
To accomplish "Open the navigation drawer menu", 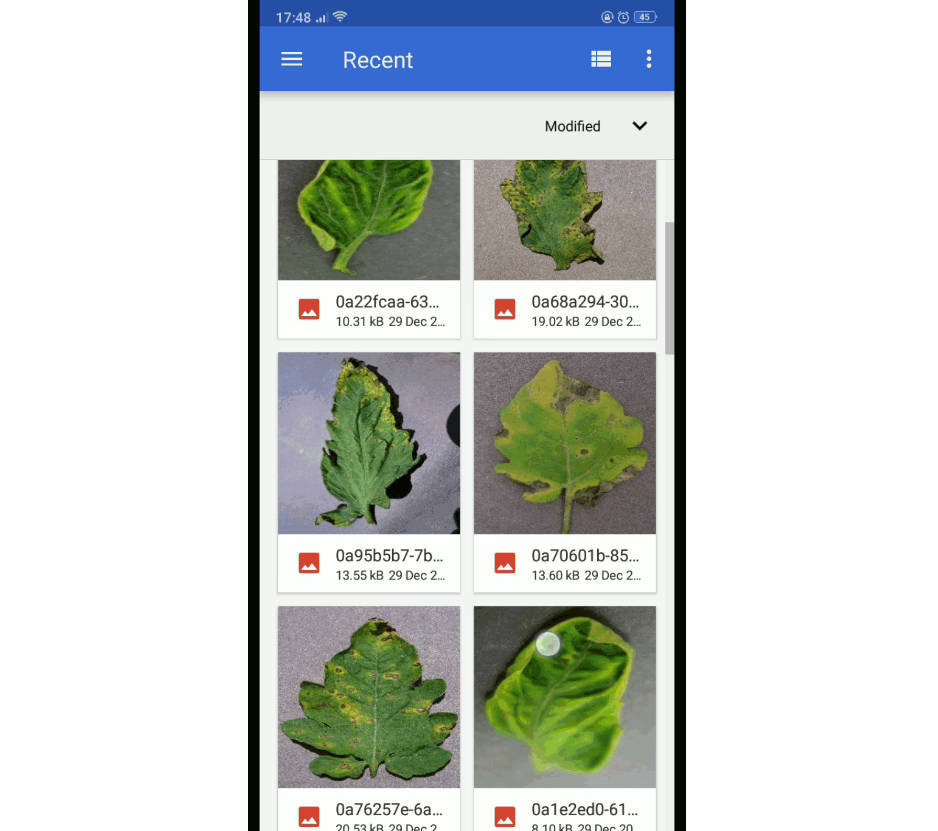I will tap(291, 60).
